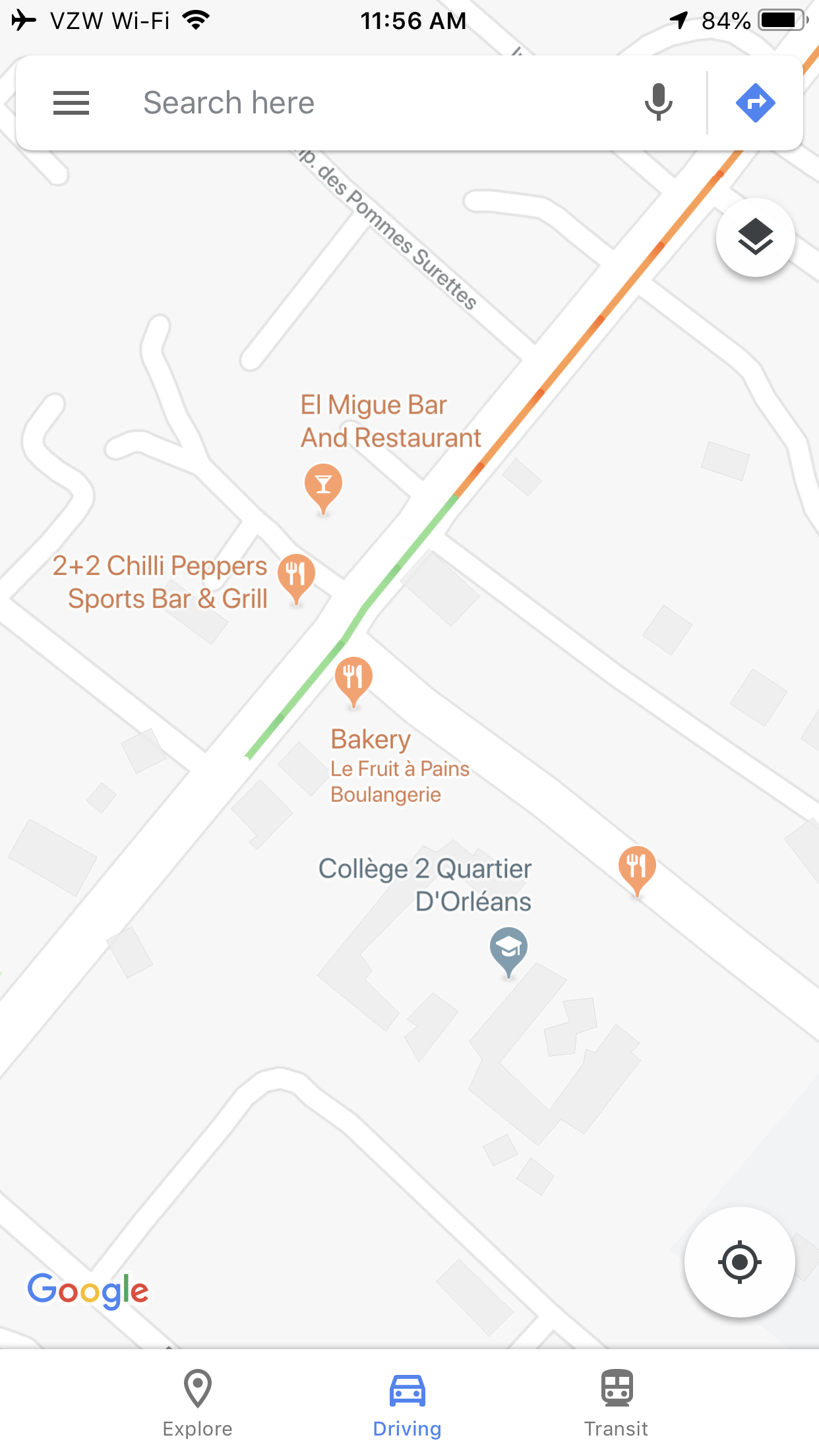Start voice search with the microphone
This screenshot has width=819, height=1456.
(x=658, y=102)
